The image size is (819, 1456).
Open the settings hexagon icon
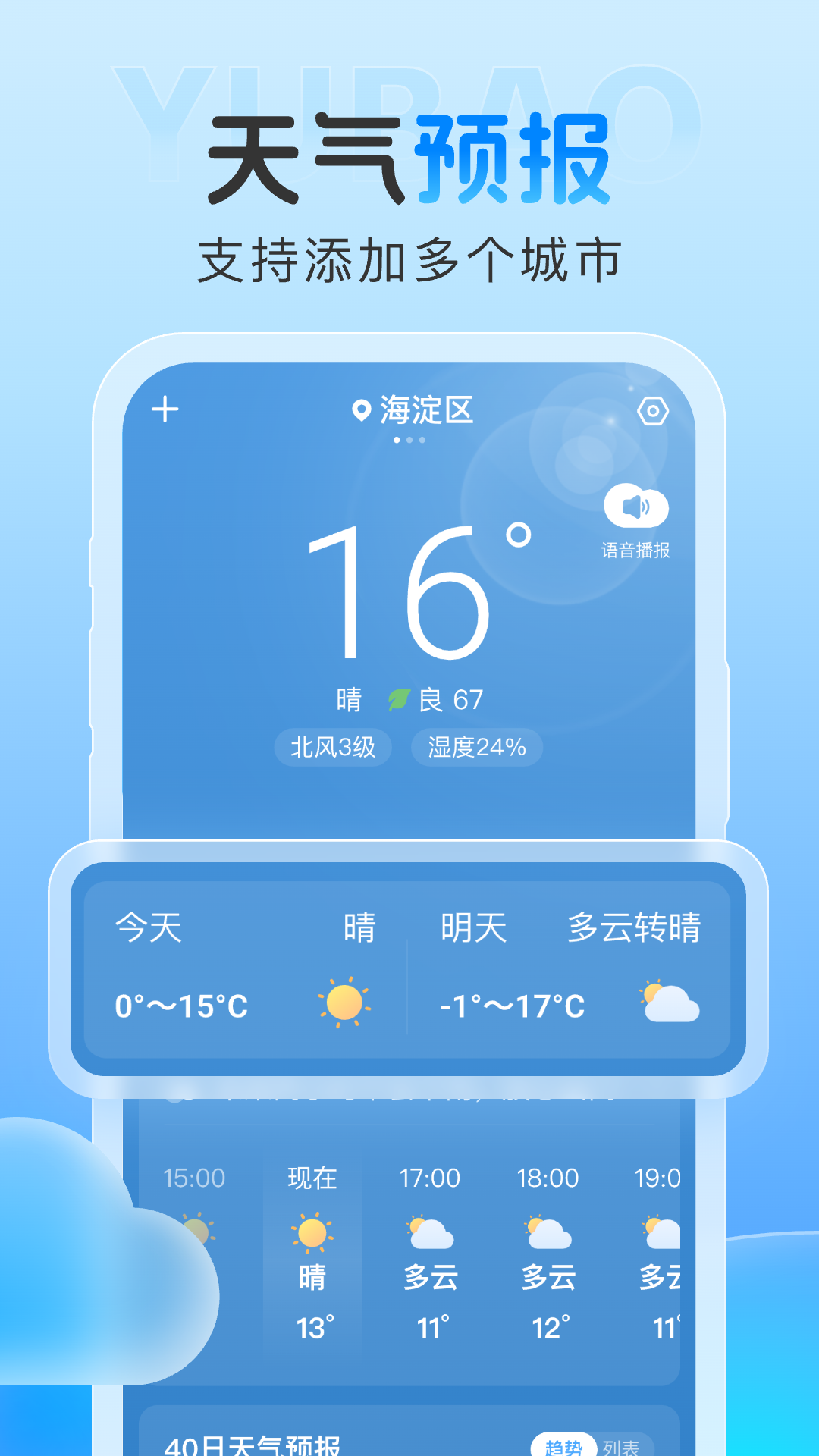coord(653,409)
